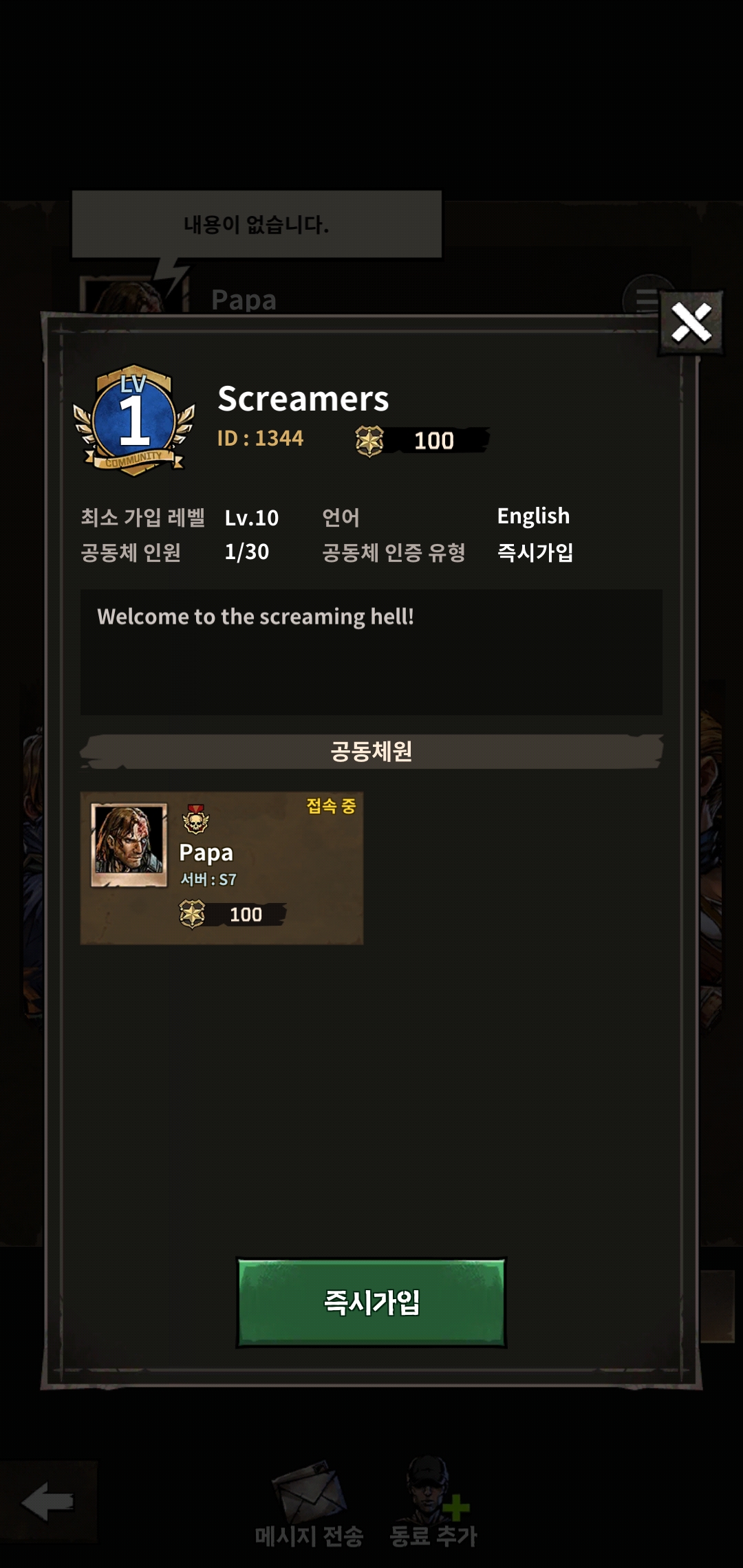Open member Papa's card
Viewport: 743px width, 1568px height.
(222, 868)
